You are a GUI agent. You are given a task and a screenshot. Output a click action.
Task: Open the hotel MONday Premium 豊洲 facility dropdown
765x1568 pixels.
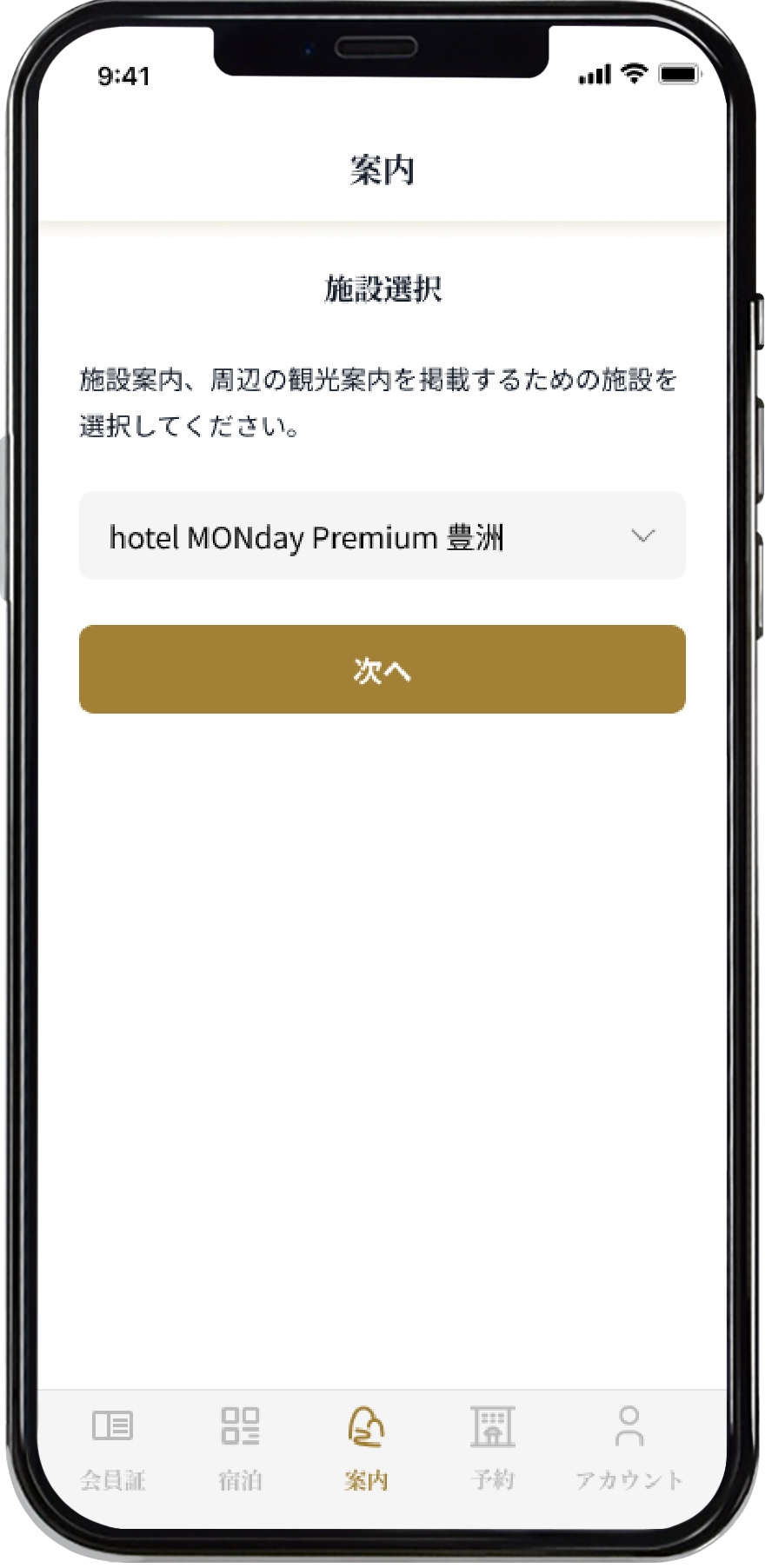[382, 536]
